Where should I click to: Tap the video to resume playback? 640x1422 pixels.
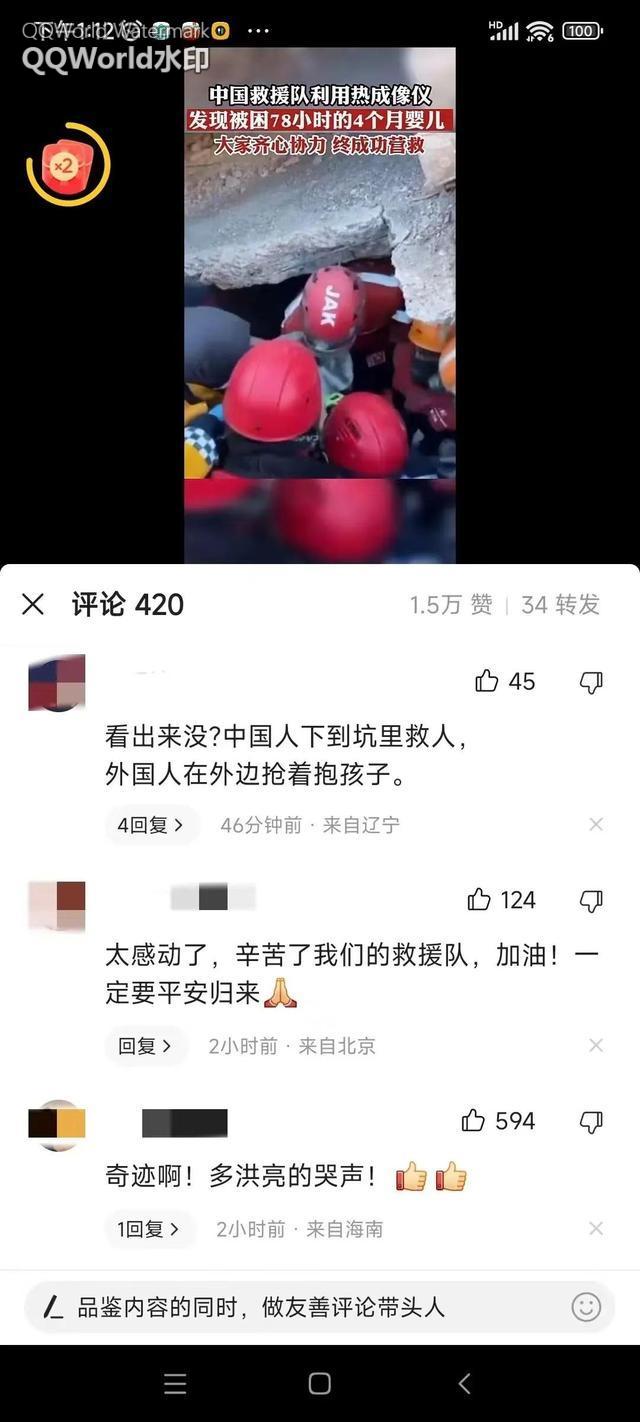(x=320, y=320)
